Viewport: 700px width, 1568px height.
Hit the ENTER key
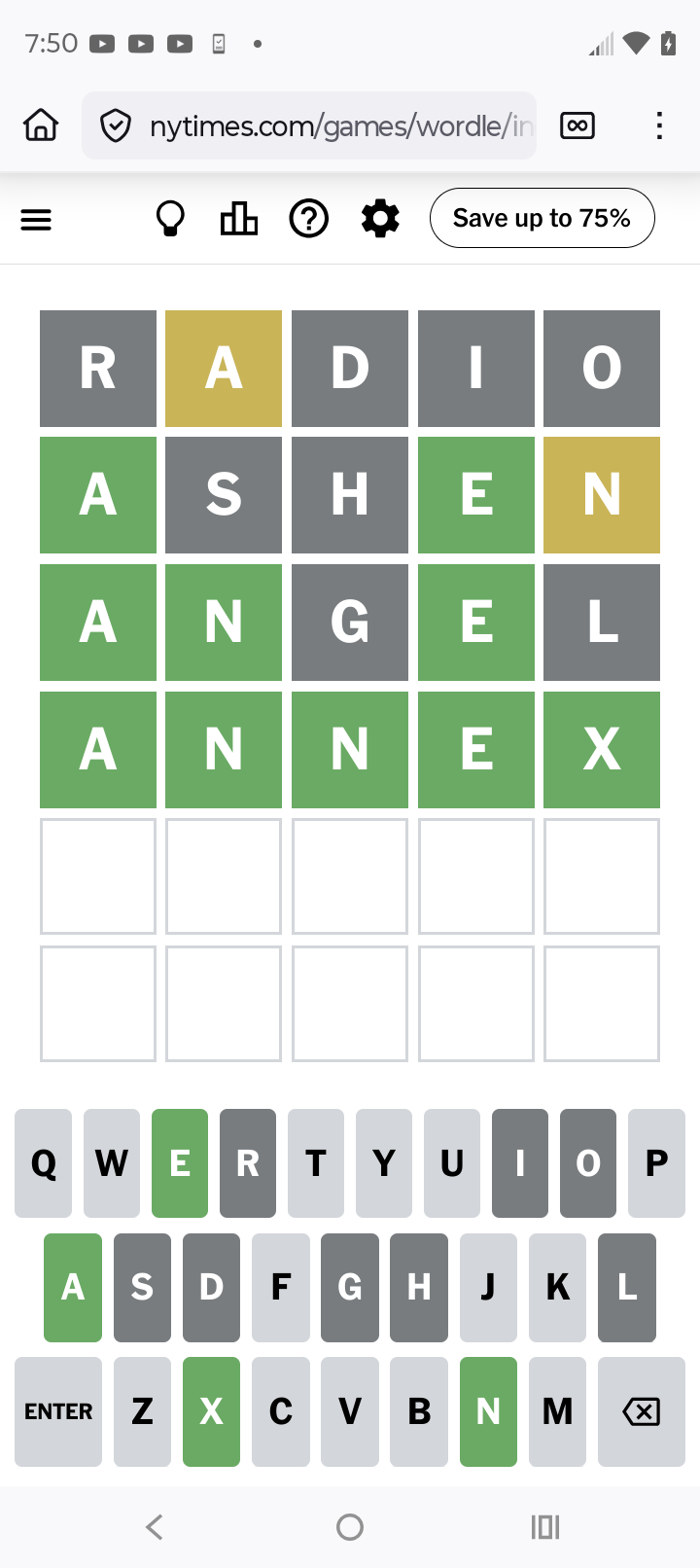tap(58, 1411)
